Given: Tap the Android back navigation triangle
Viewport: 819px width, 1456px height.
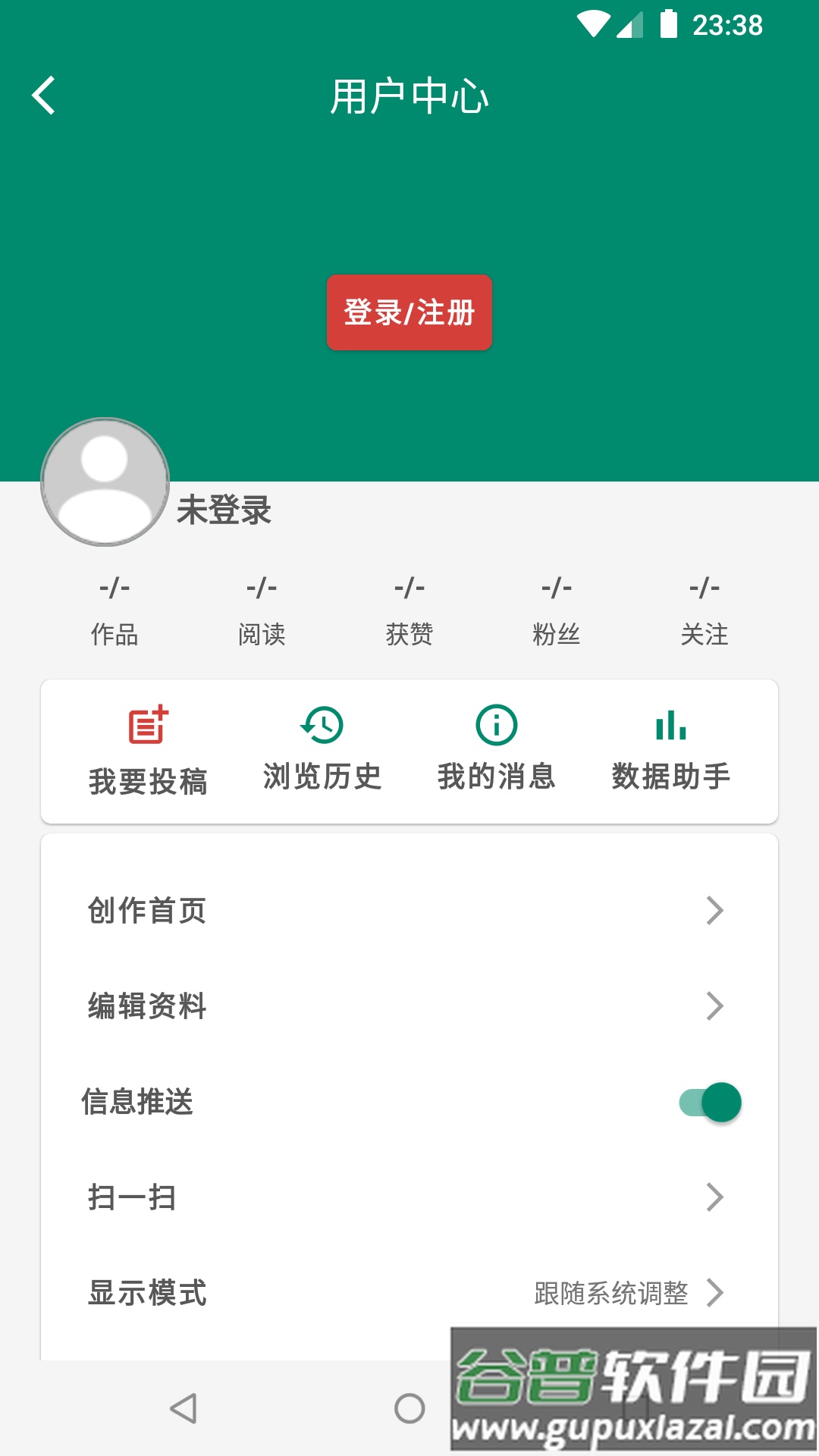Looking at the screenshot, I should 184,1404.
